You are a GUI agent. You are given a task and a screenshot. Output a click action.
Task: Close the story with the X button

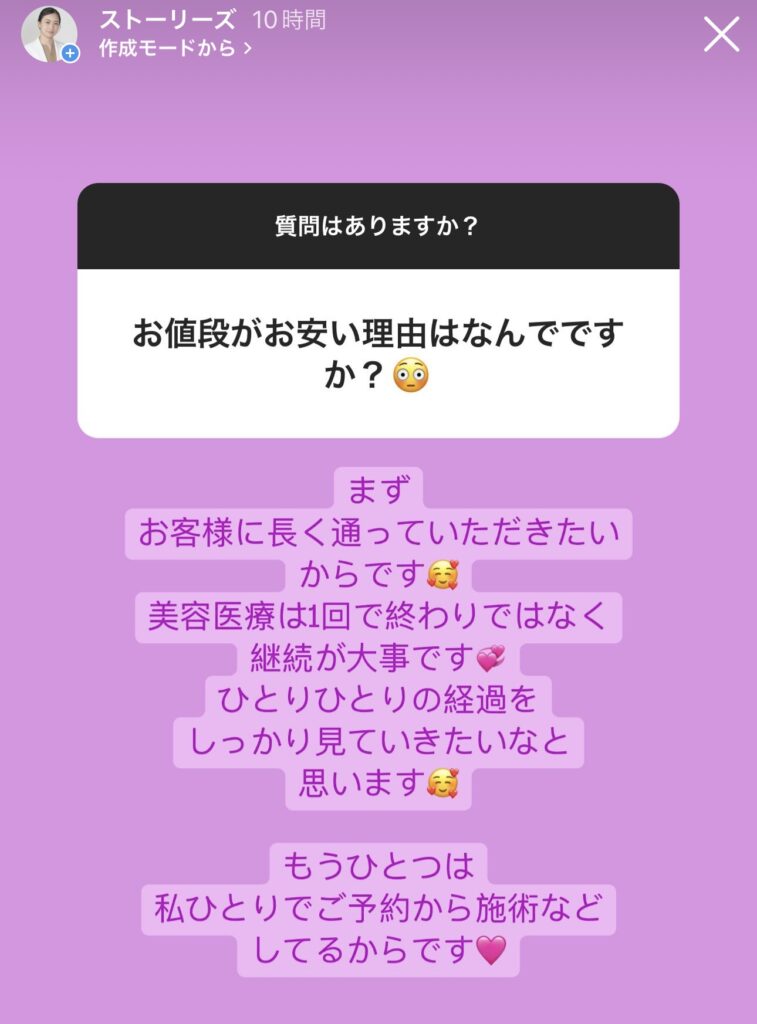721,34
